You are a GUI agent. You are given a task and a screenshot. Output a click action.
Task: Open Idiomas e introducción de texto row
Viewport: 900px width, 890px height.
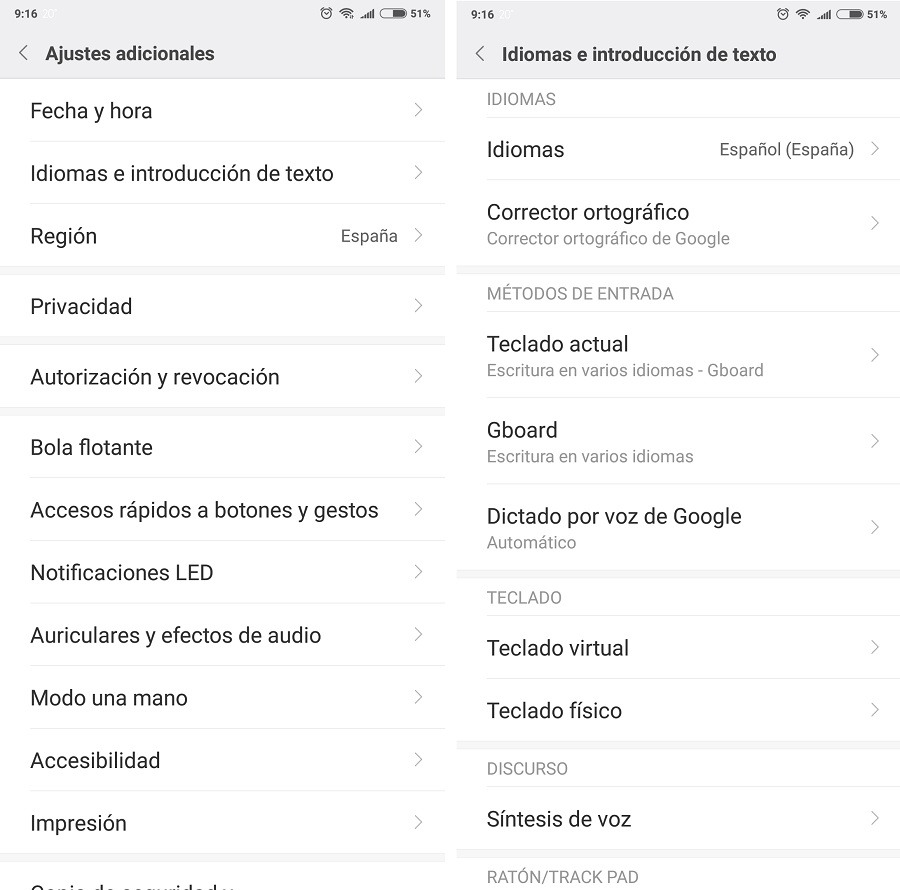coord(225,173)
